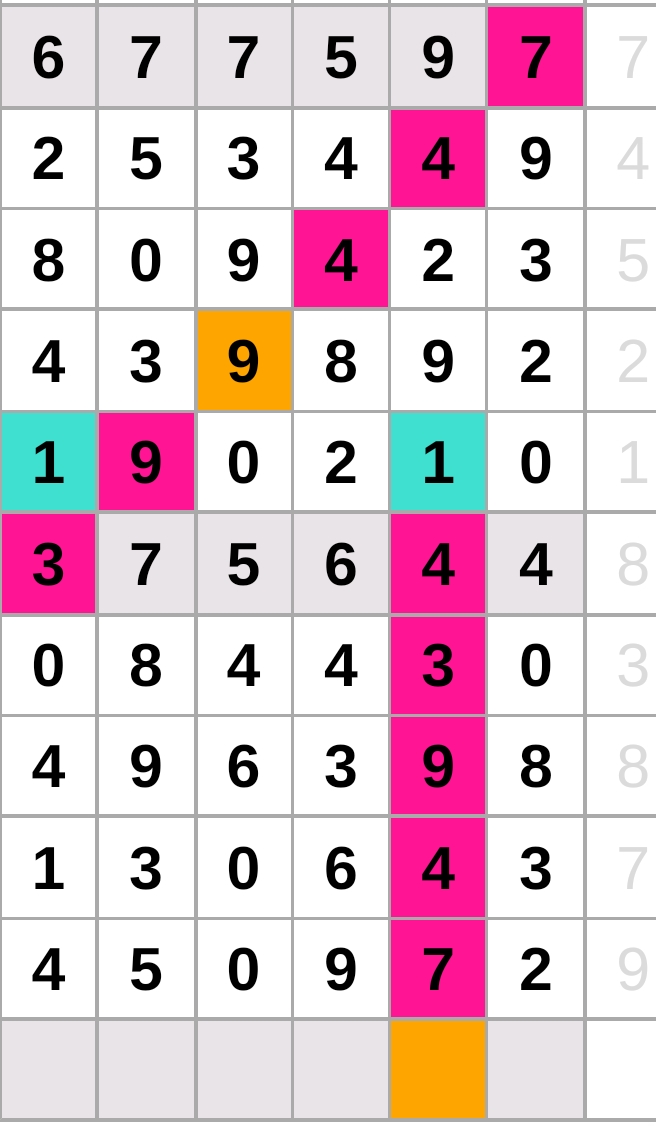Select the empty orange cell in bottom row

pyautogui.click(x=438, y=1069)
